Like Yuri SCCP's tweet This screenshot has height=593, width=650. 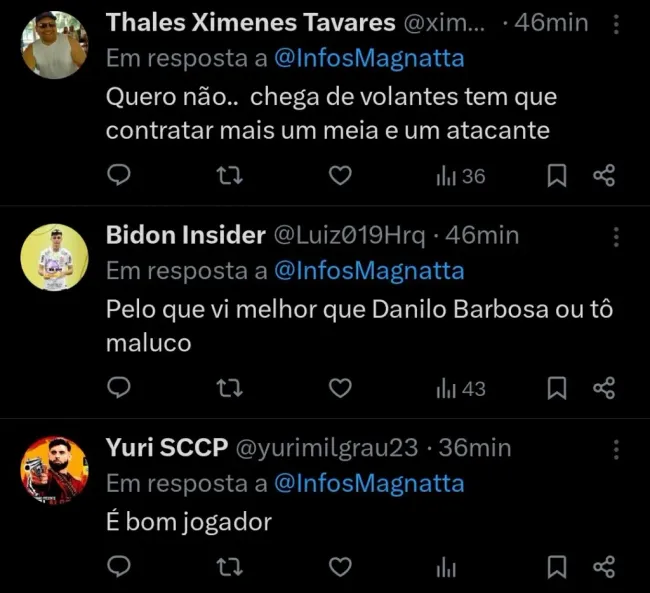coord(341,567)
